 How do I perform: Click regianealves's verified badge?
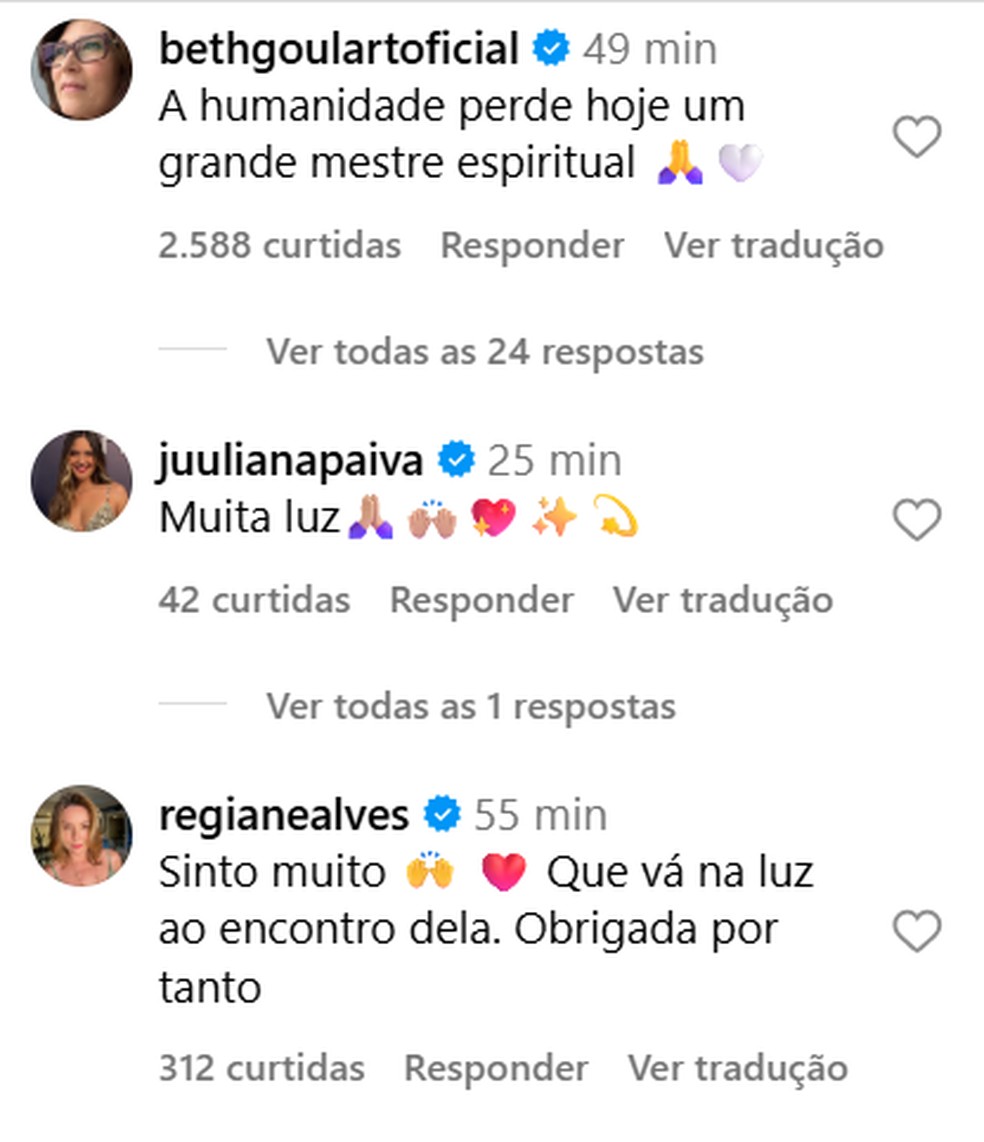[442, 814]
